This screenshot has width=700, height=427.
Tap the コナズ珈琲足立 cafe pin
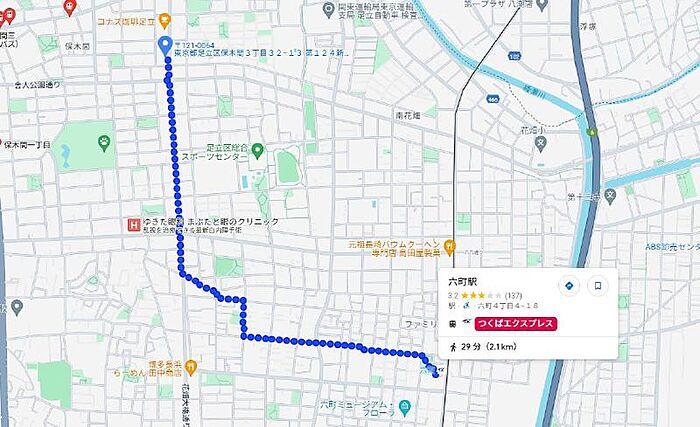click(164, 19)
